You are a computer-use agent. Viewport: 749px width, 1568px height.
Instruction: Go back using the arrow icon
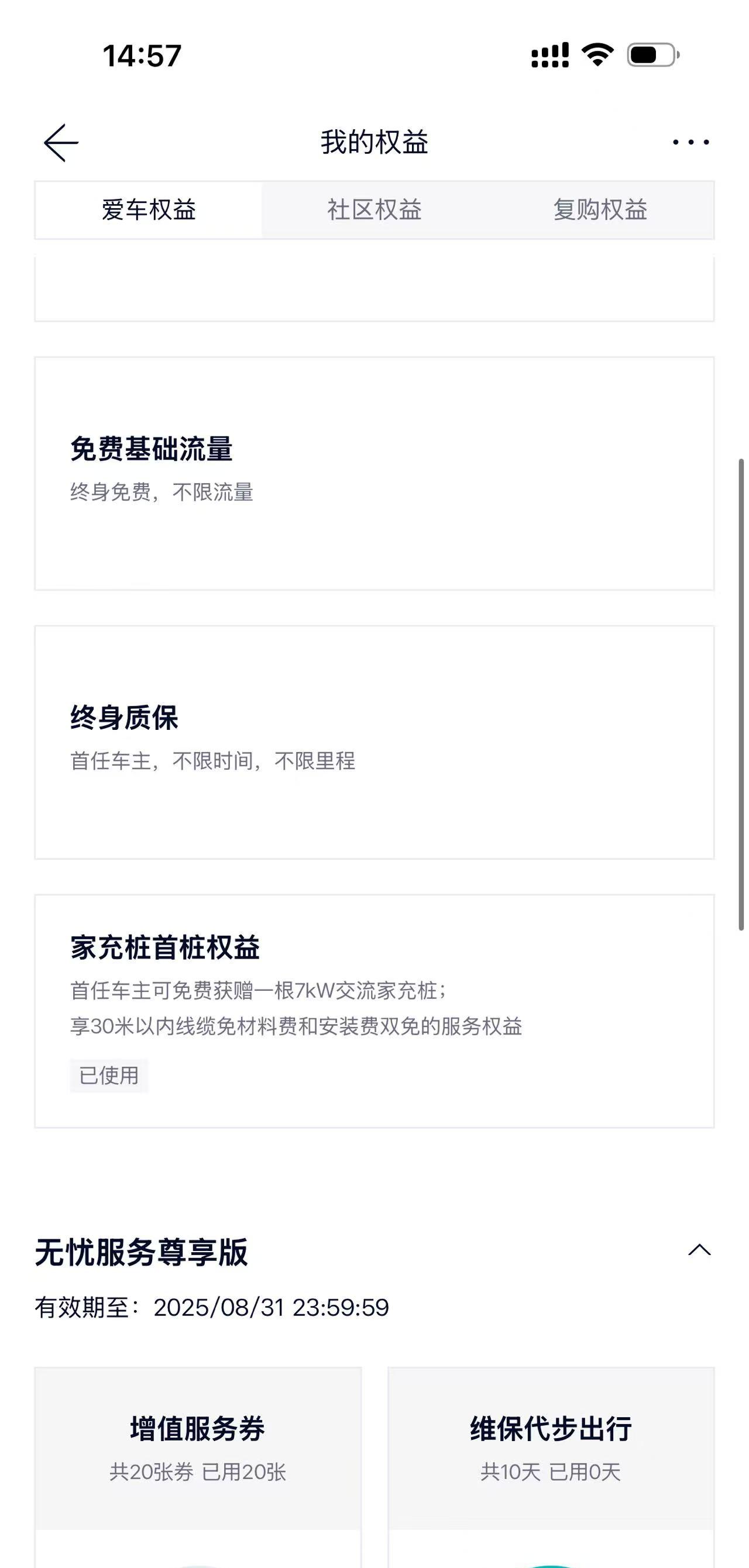(61, 143)
